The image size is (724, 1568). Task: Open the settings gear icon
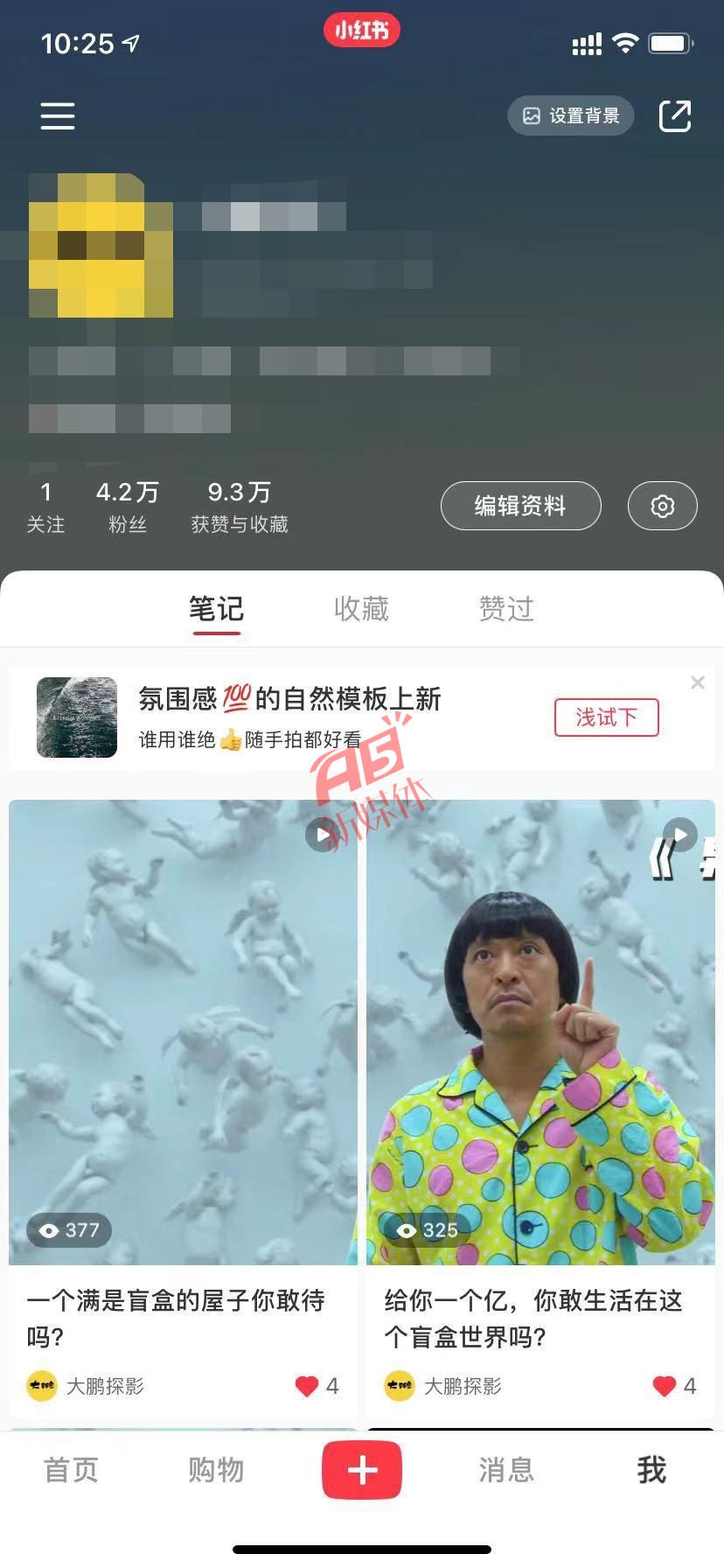click(x=662, y=506)
